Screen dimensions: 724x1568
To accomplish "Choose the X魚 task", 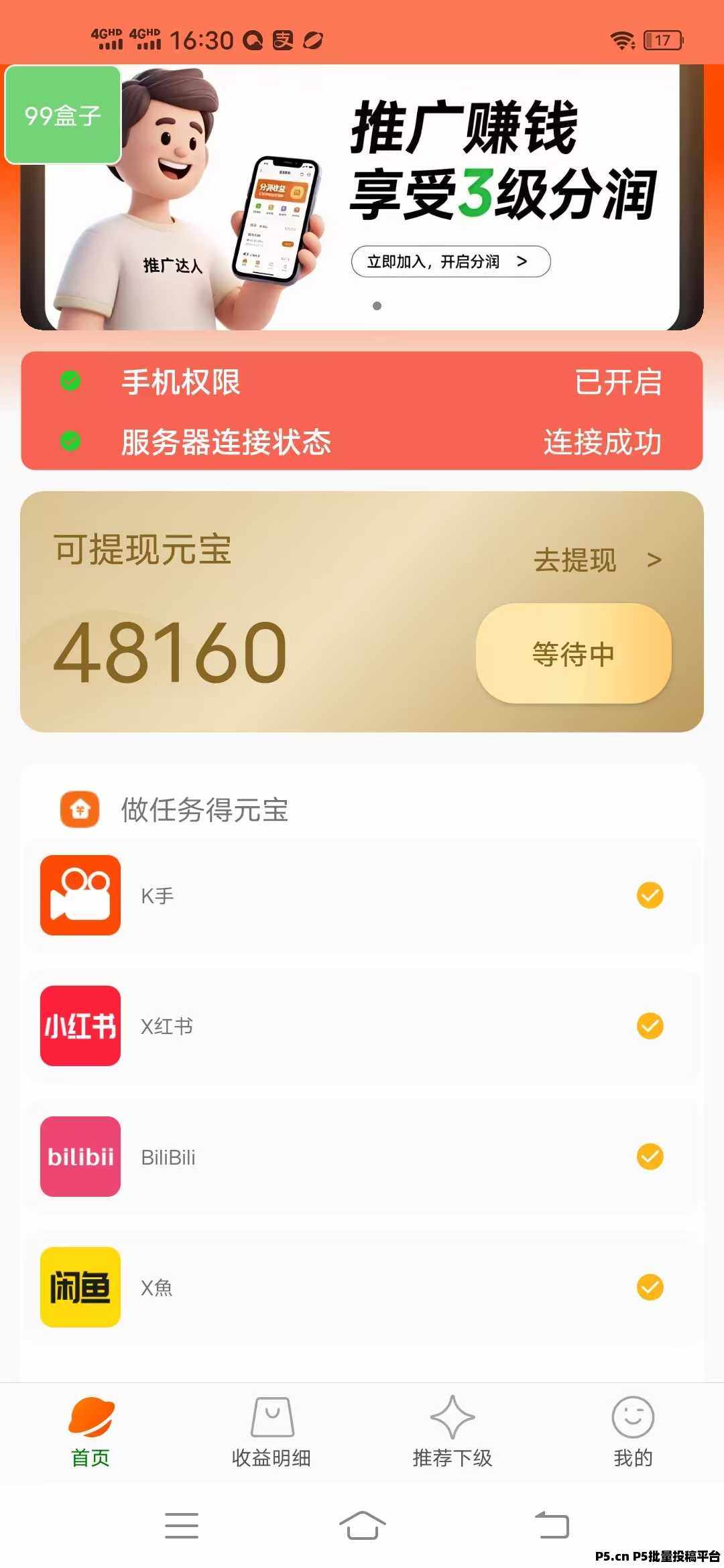I will [x=362, y=1287].
